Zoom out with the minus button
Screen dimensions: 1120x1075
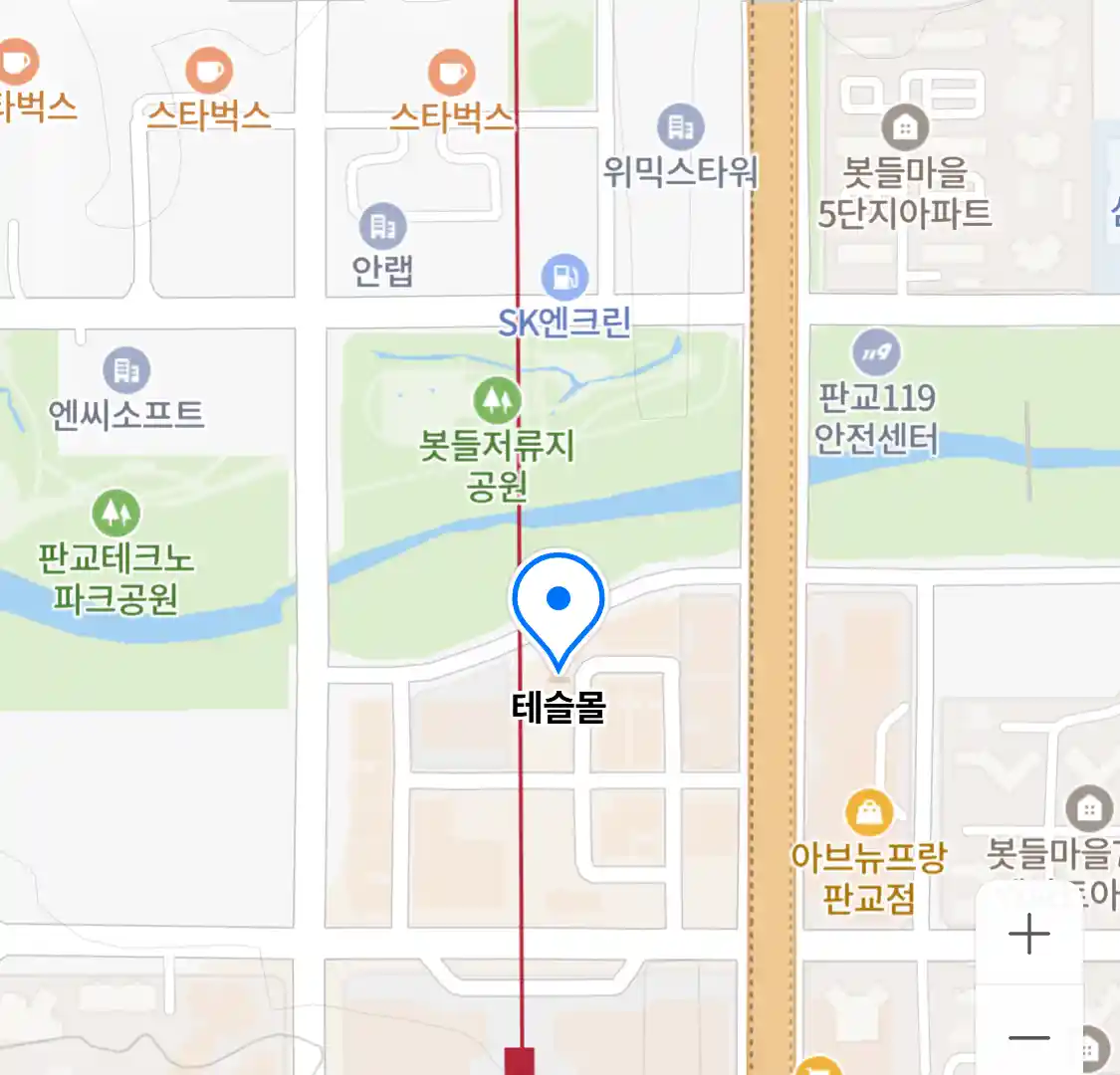[x=1028, y=1036]
